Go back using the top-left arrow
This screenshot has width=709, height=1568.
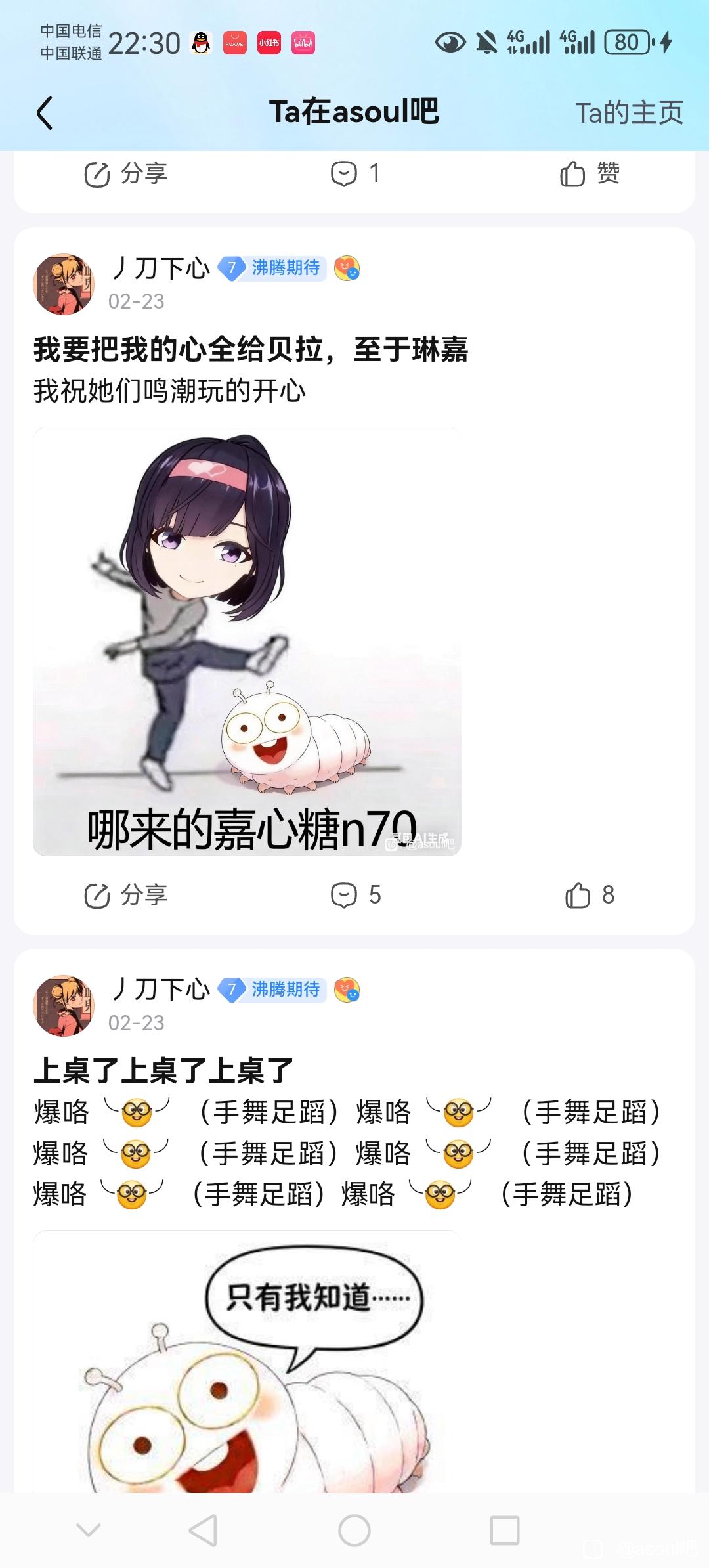point(45,113)
